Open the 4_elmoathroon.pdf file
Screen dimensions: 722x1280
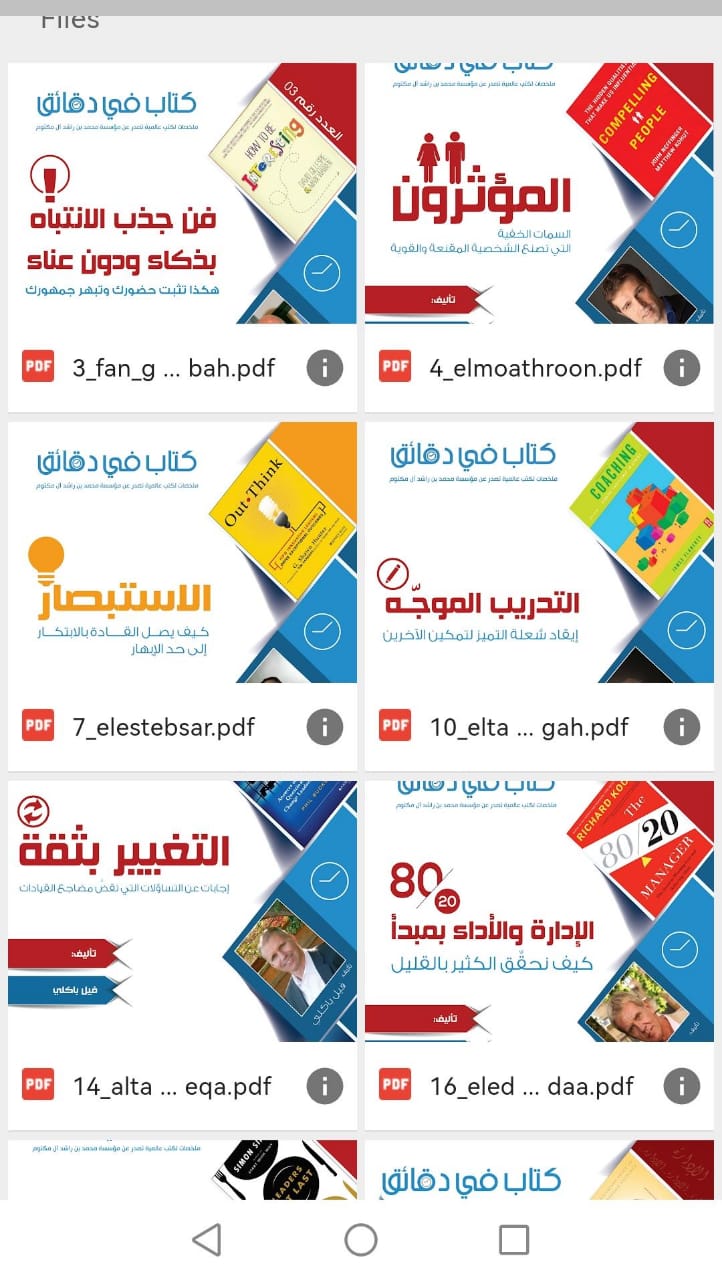(x=539, y=195)
